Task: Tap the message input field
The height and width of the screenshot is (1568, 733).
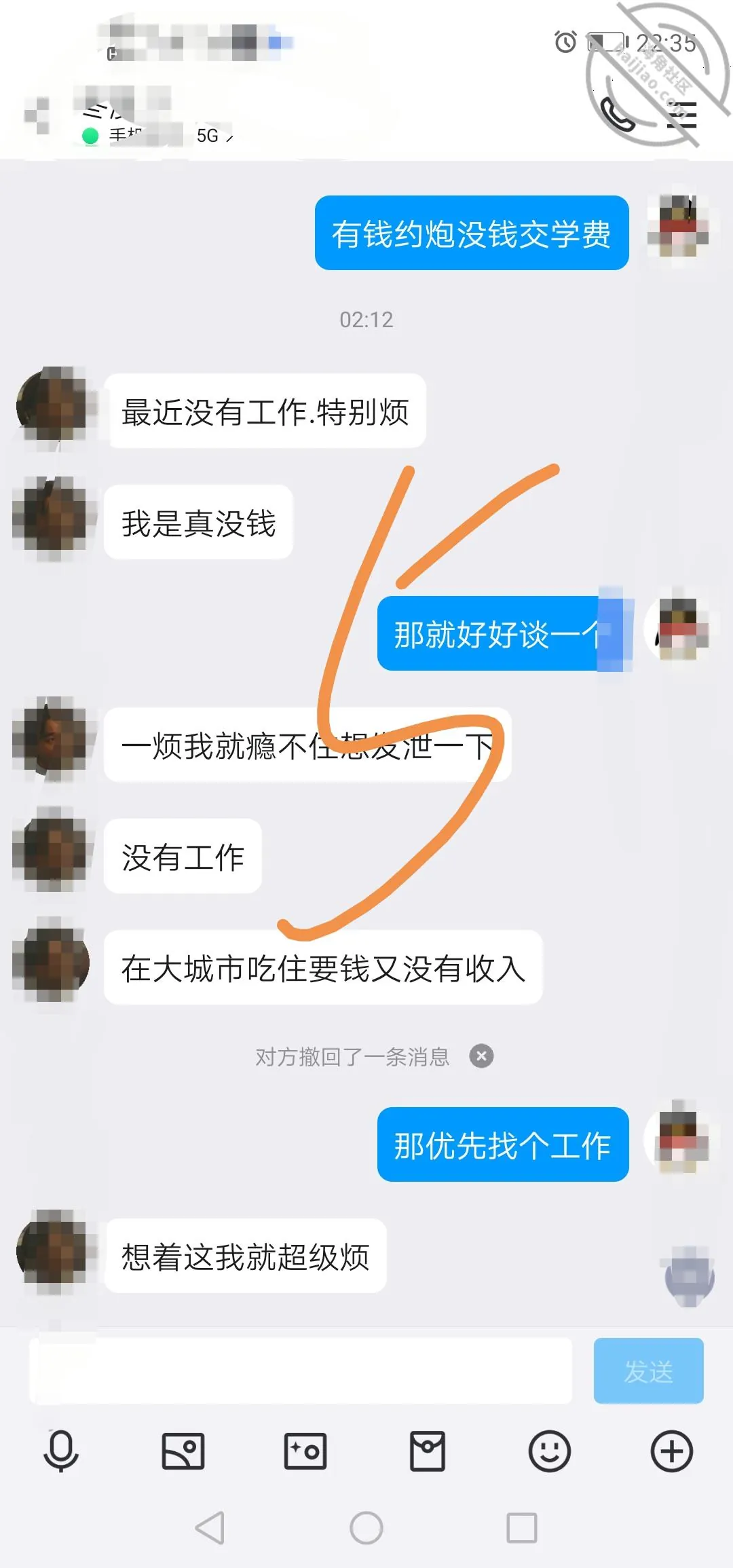Action: click(300, 1370)
